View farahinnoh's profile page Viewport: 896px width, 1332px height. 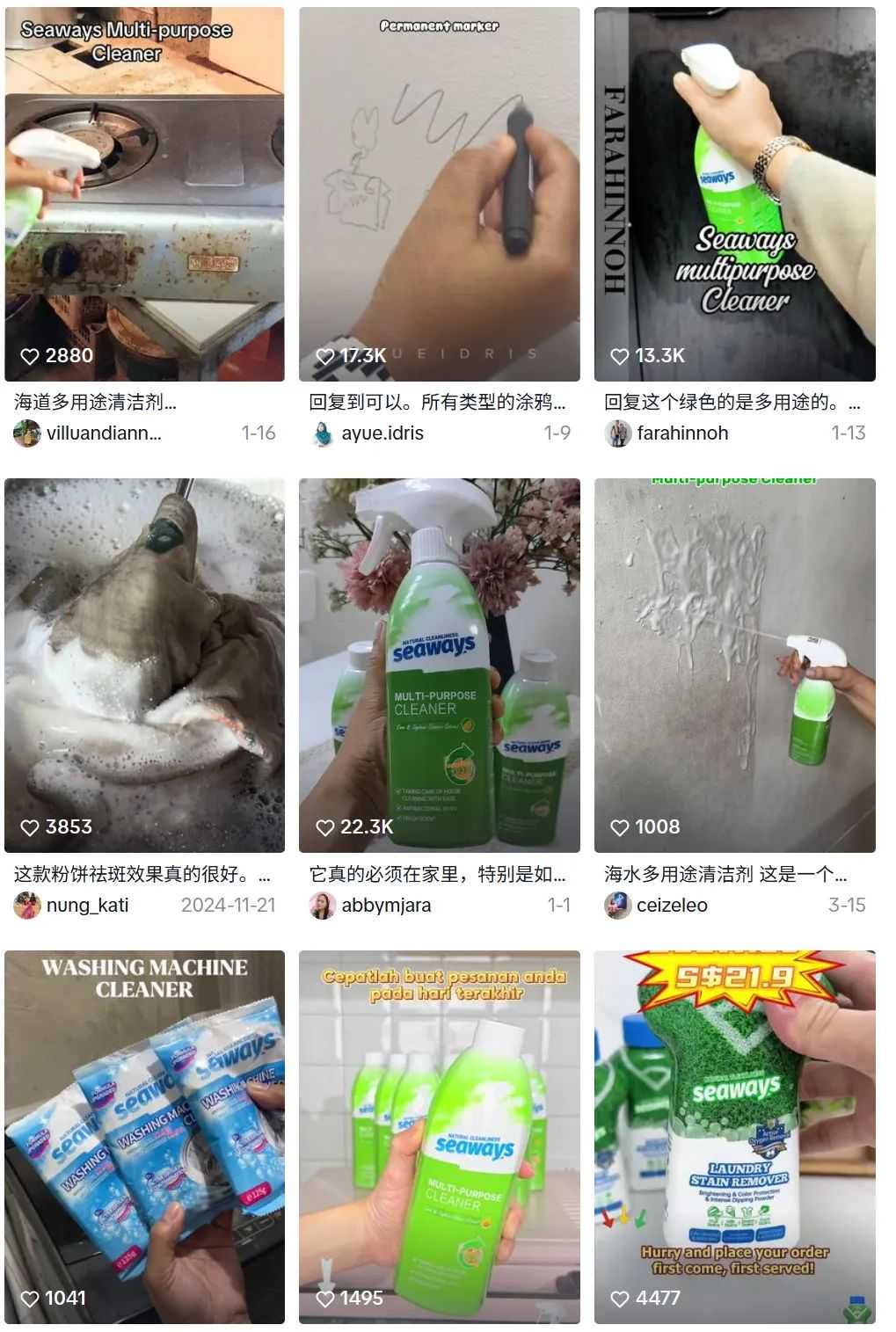(x=681, y=433)
